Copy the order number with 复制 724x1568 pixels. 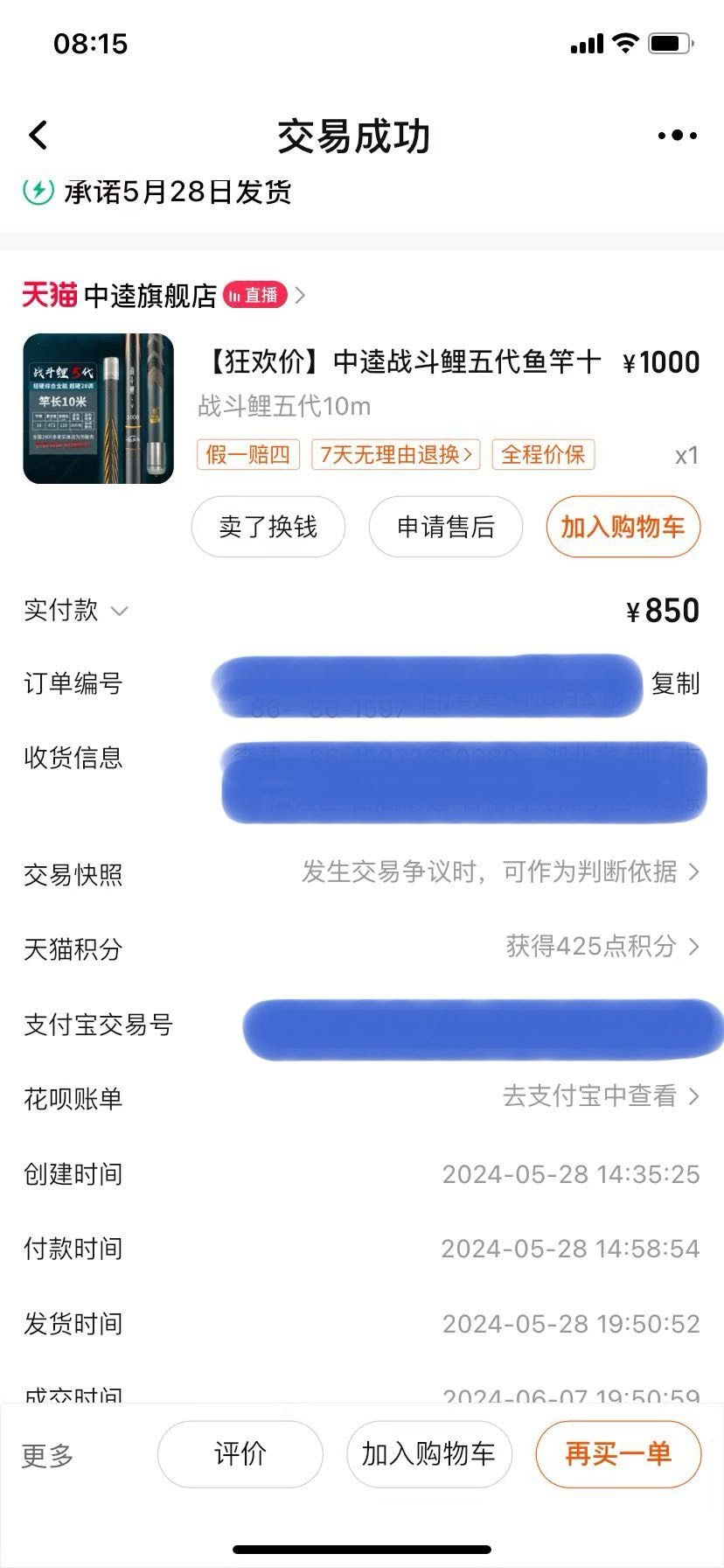tap(675, 683)
